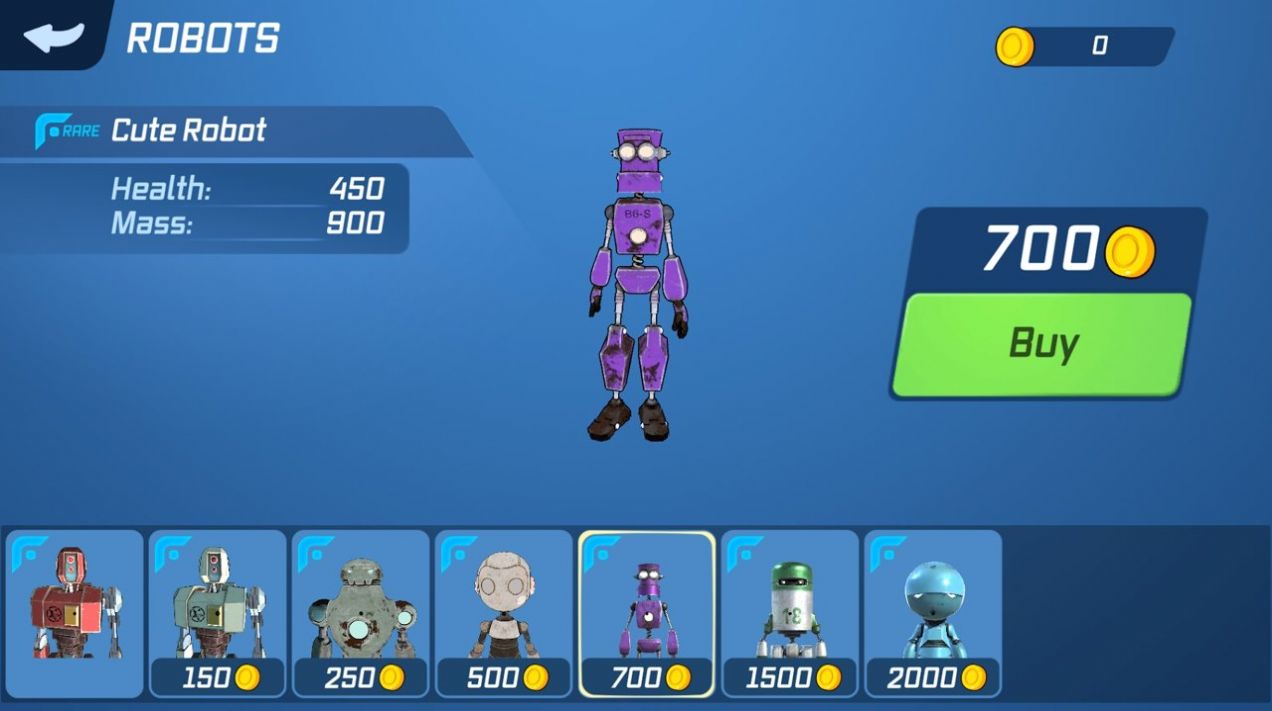
Task: Select the red robot without a price
Action: coord(75,612)
